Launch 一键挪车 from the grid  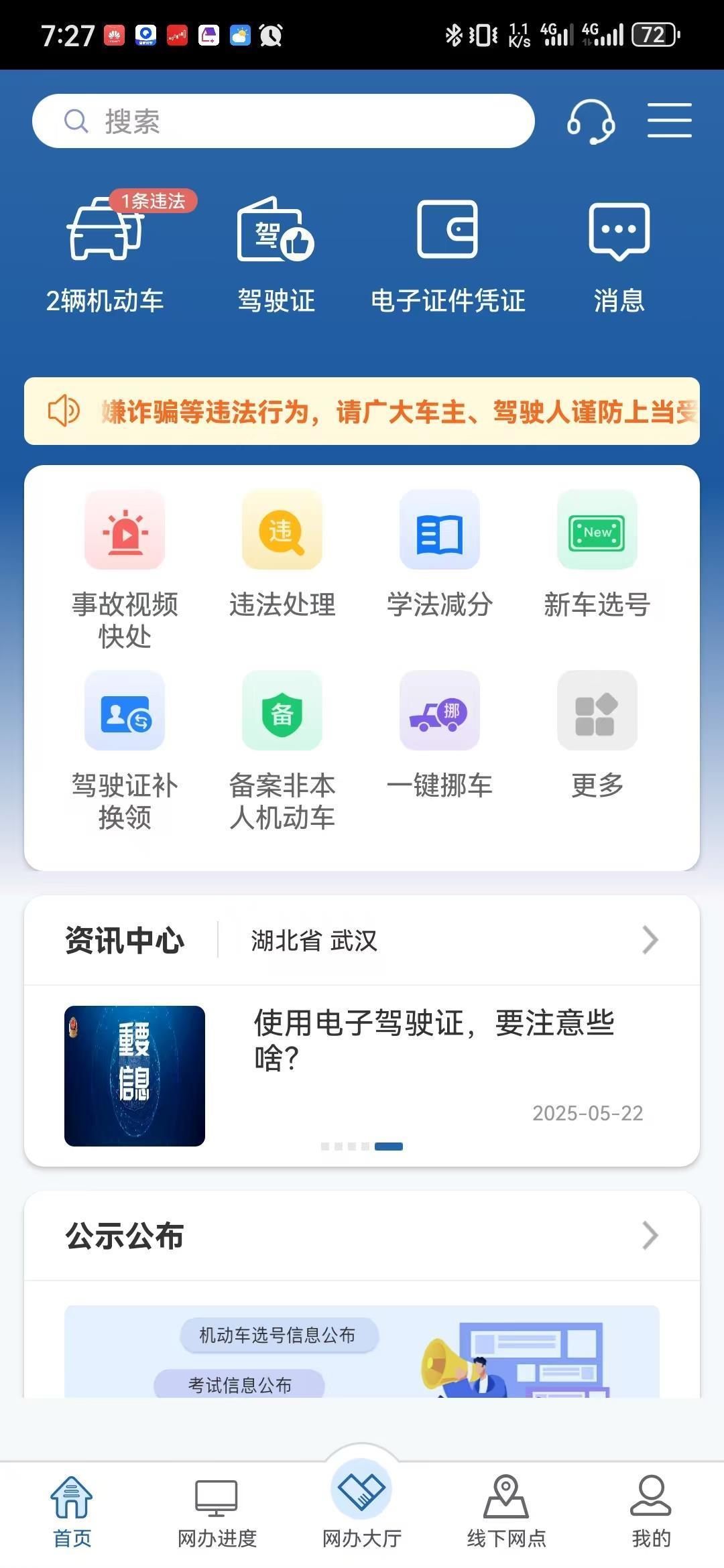439,712
